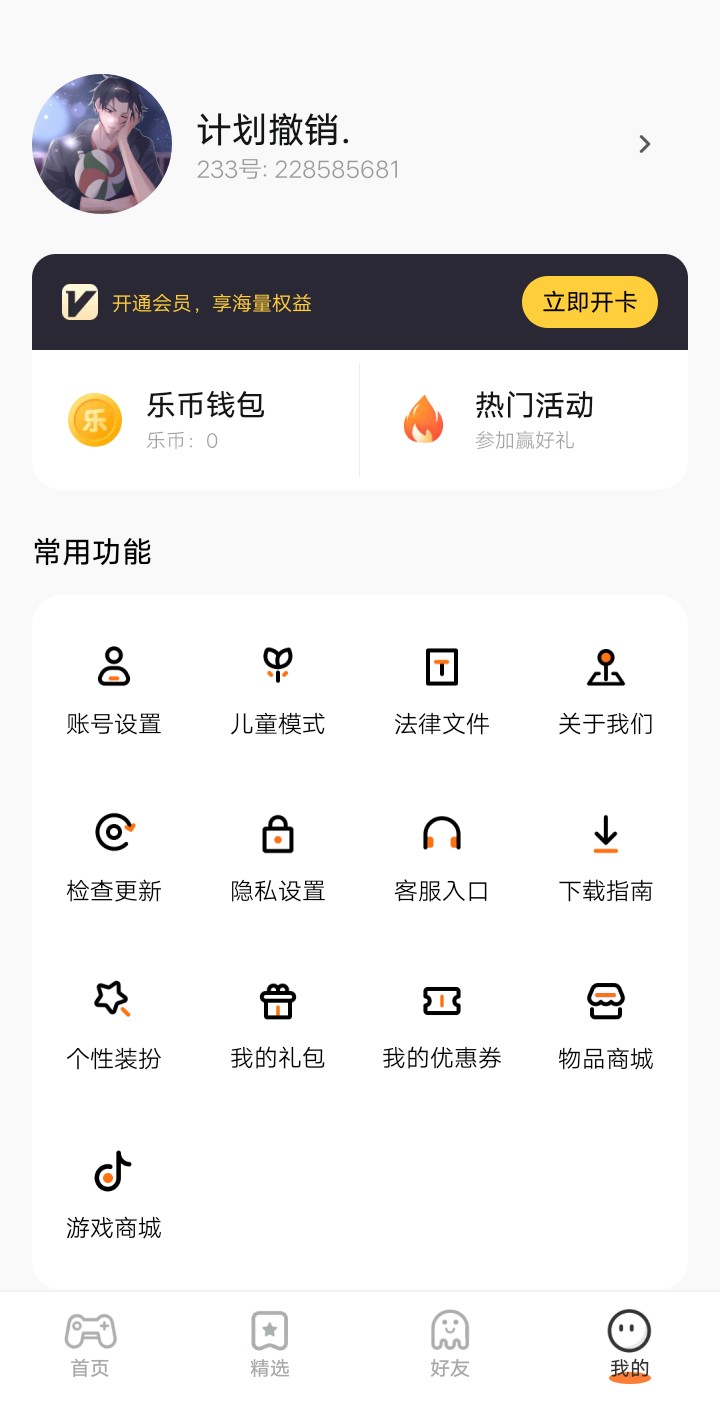Switch to the 首页 tab
Image resolution: width=720 pixels, height=1404 pixels.
[90, 1346]
